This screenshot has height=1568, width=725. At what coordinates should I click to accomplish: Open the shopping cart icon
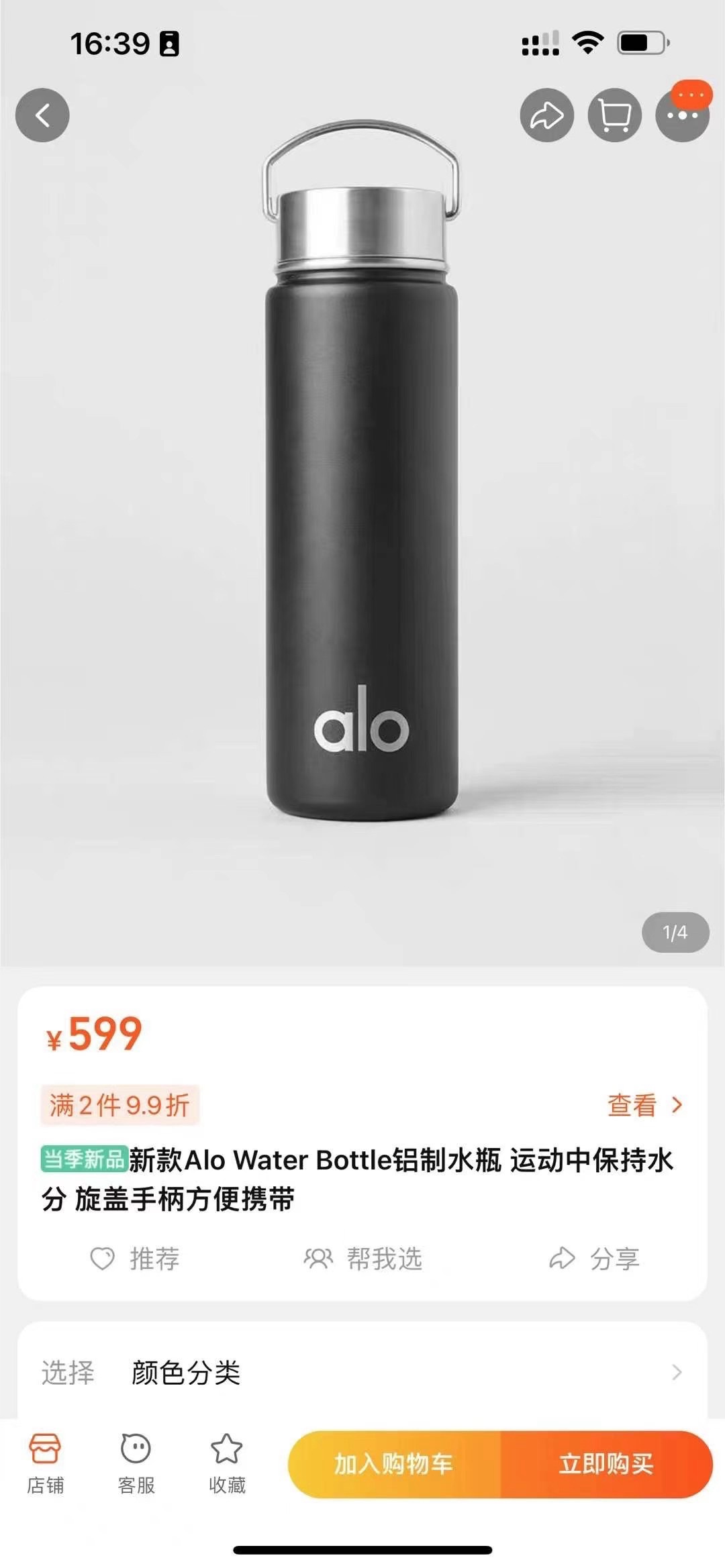click(614, 115)
